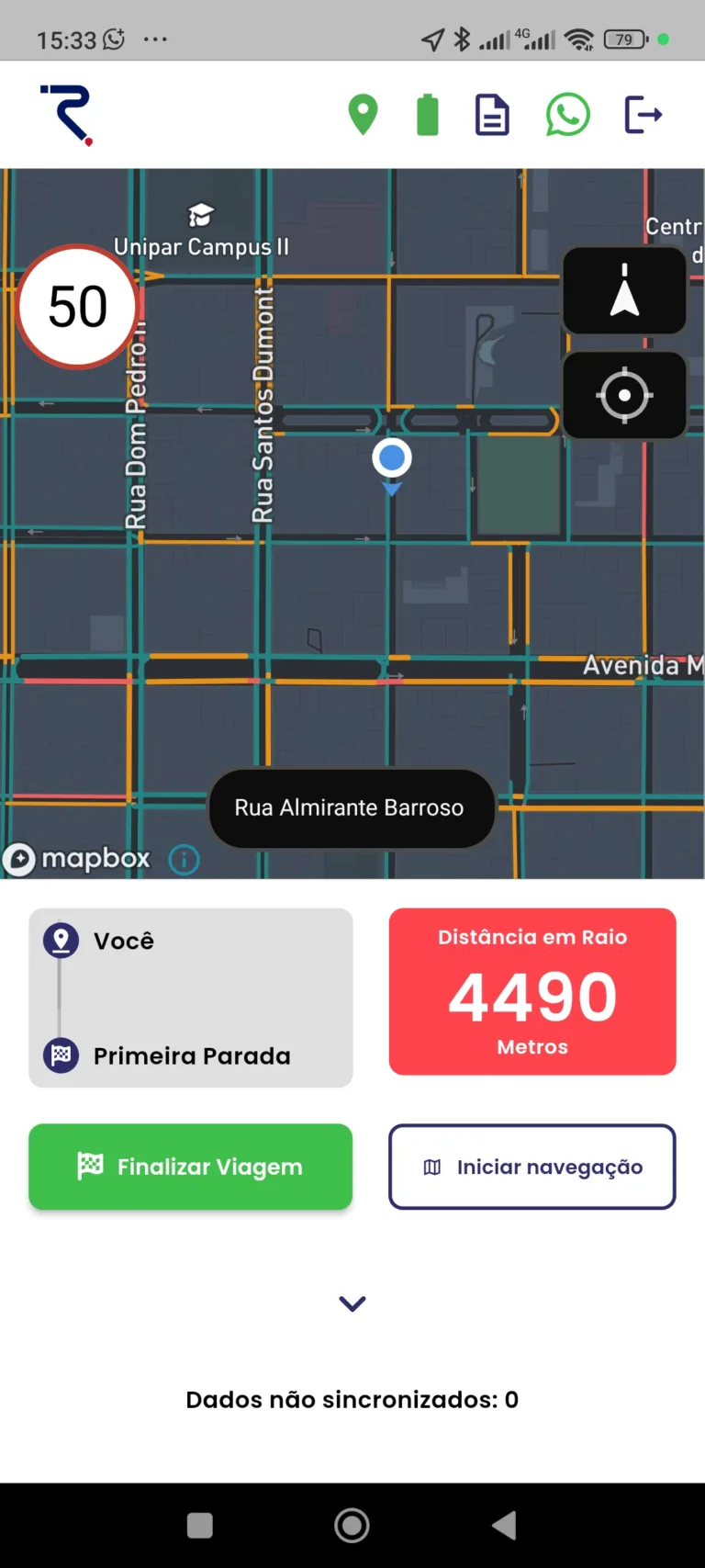The width and height of the screenshot is (705, 1568).
Task: Select the 'Você' pin marker
Action: 61,940
